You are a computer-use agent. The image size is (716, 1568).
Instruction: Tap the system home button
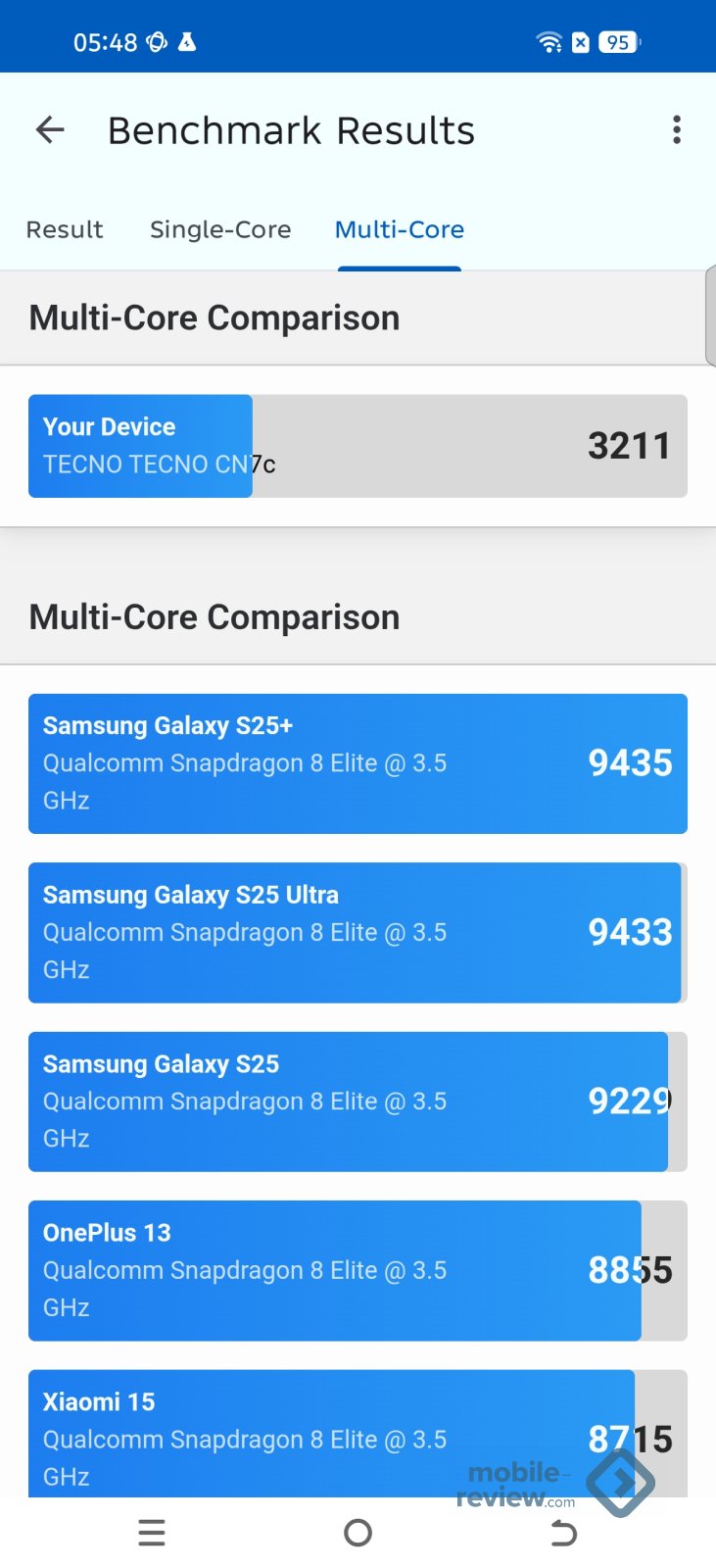(358, 1532)
